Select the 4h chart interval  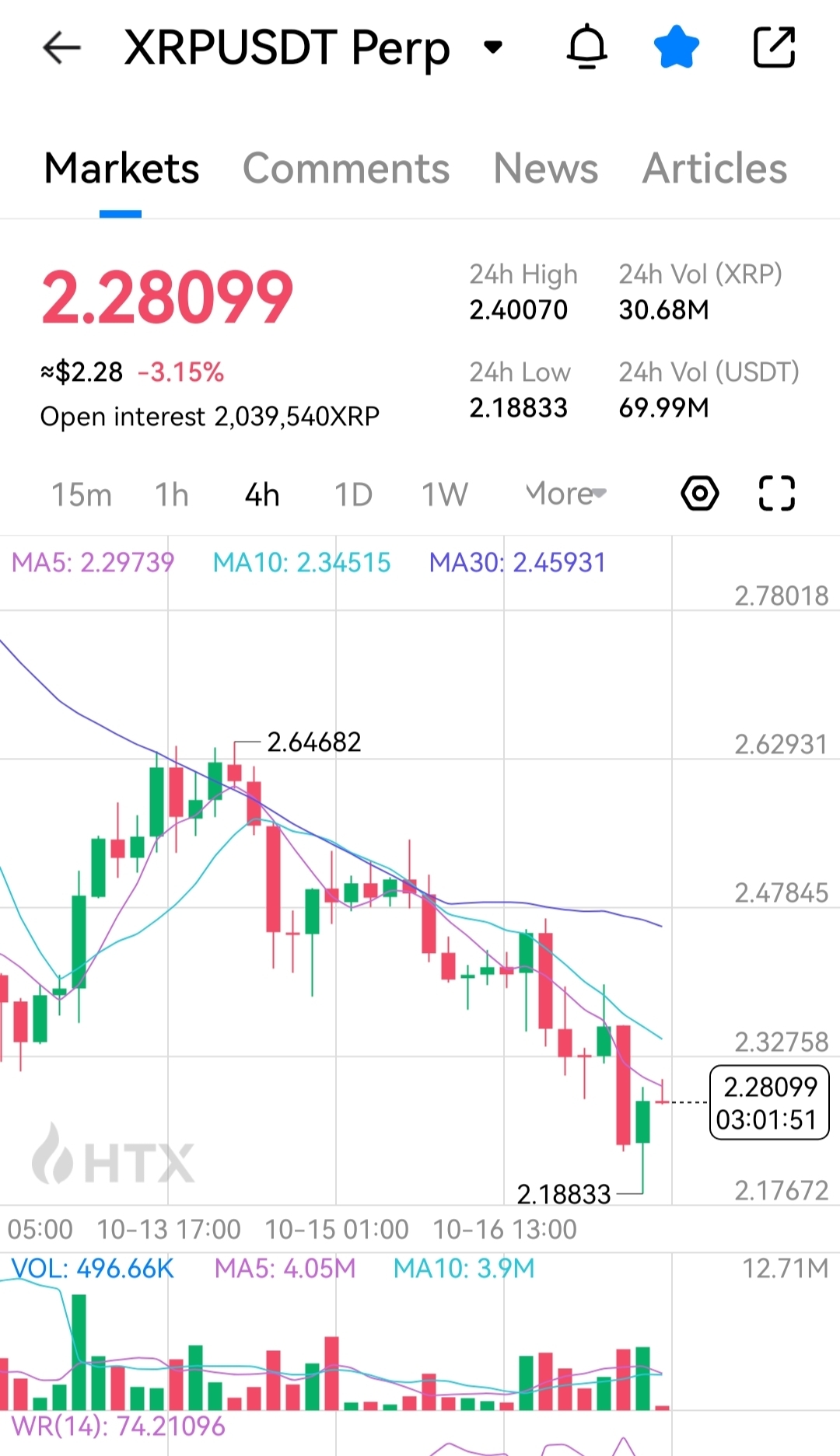262,494
